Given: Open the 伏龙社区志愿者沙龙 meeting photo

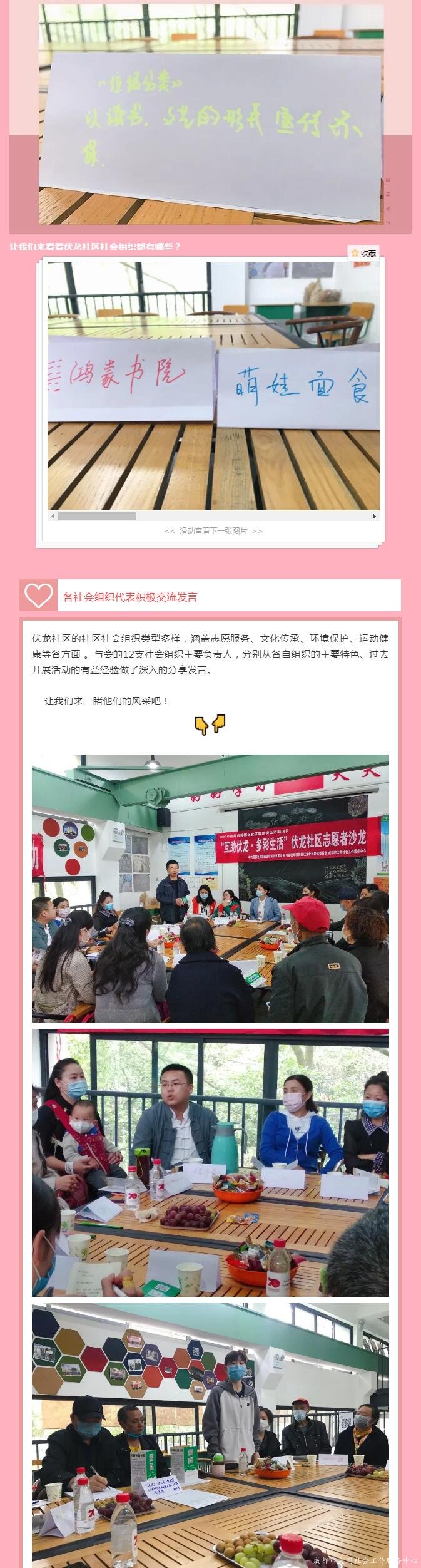Looking at the screenshot, I should [x=210, y=889].
